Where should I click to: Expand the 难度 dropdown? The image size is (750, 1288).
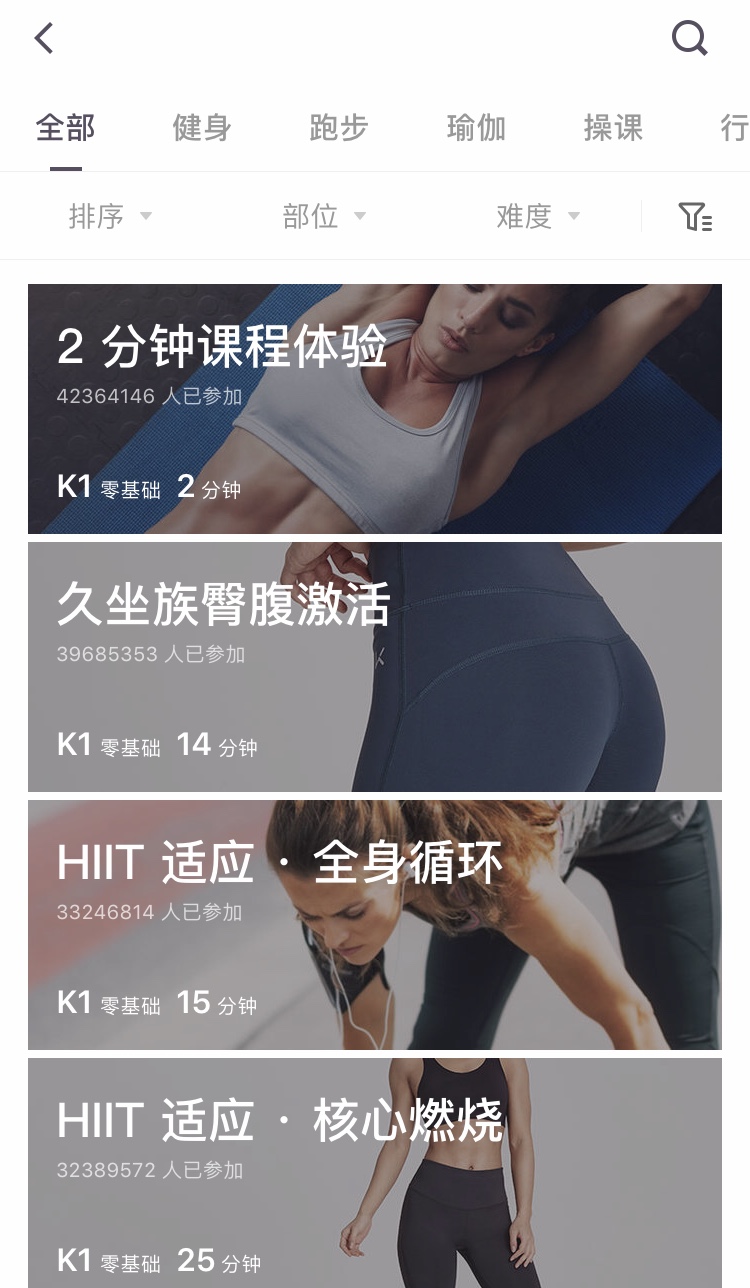pyautogui.click(x=538, y=216)
